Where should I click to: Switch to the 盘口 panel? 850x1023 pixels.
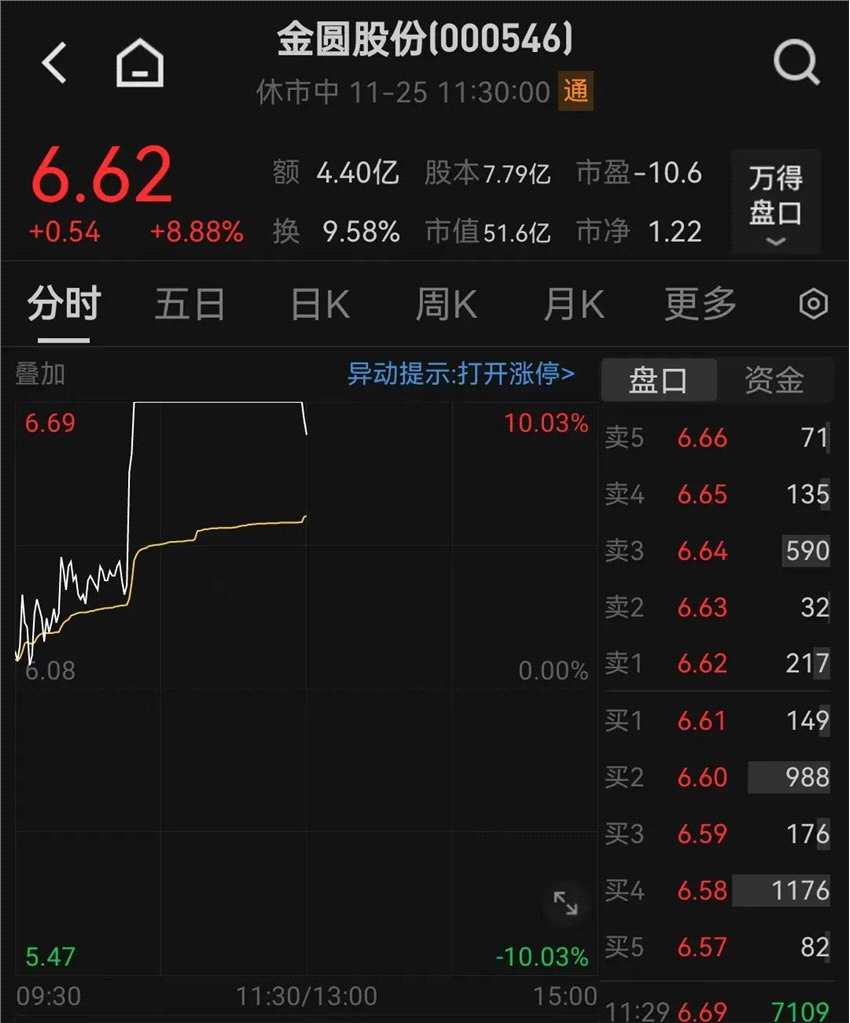click(x=658, y=380)
